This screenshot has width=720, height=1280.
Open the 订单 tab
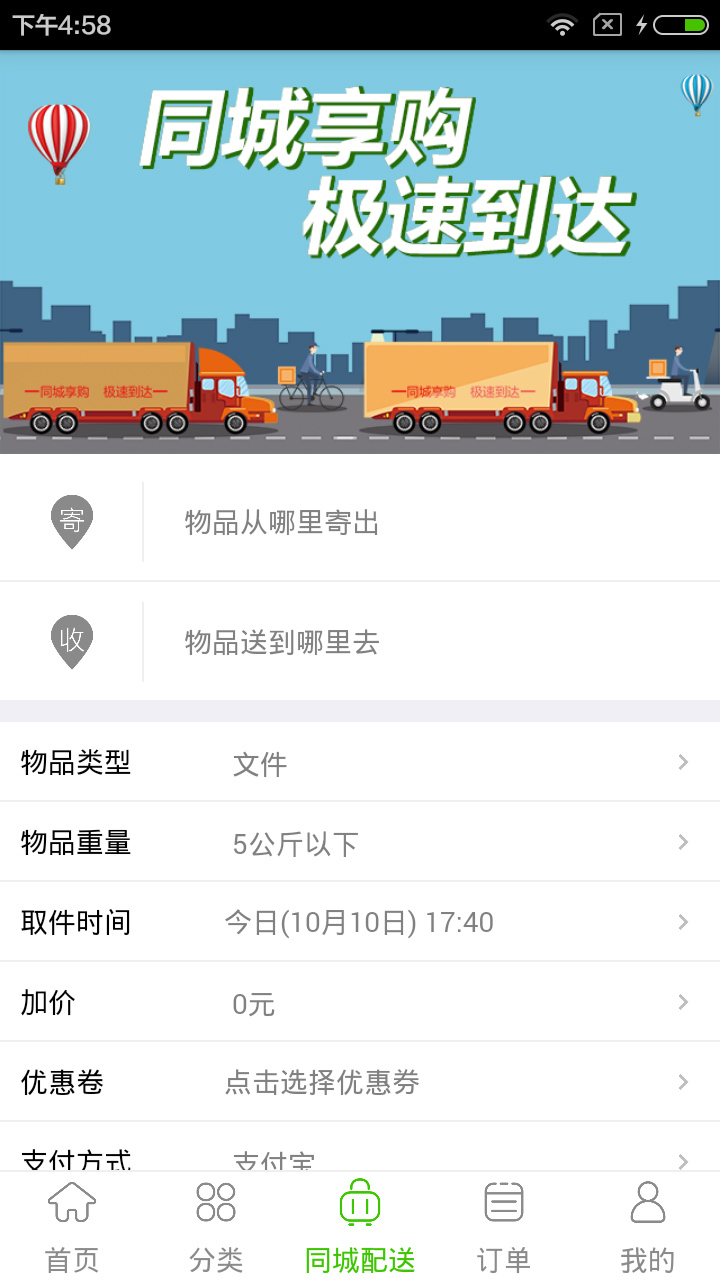[504, 1226]
